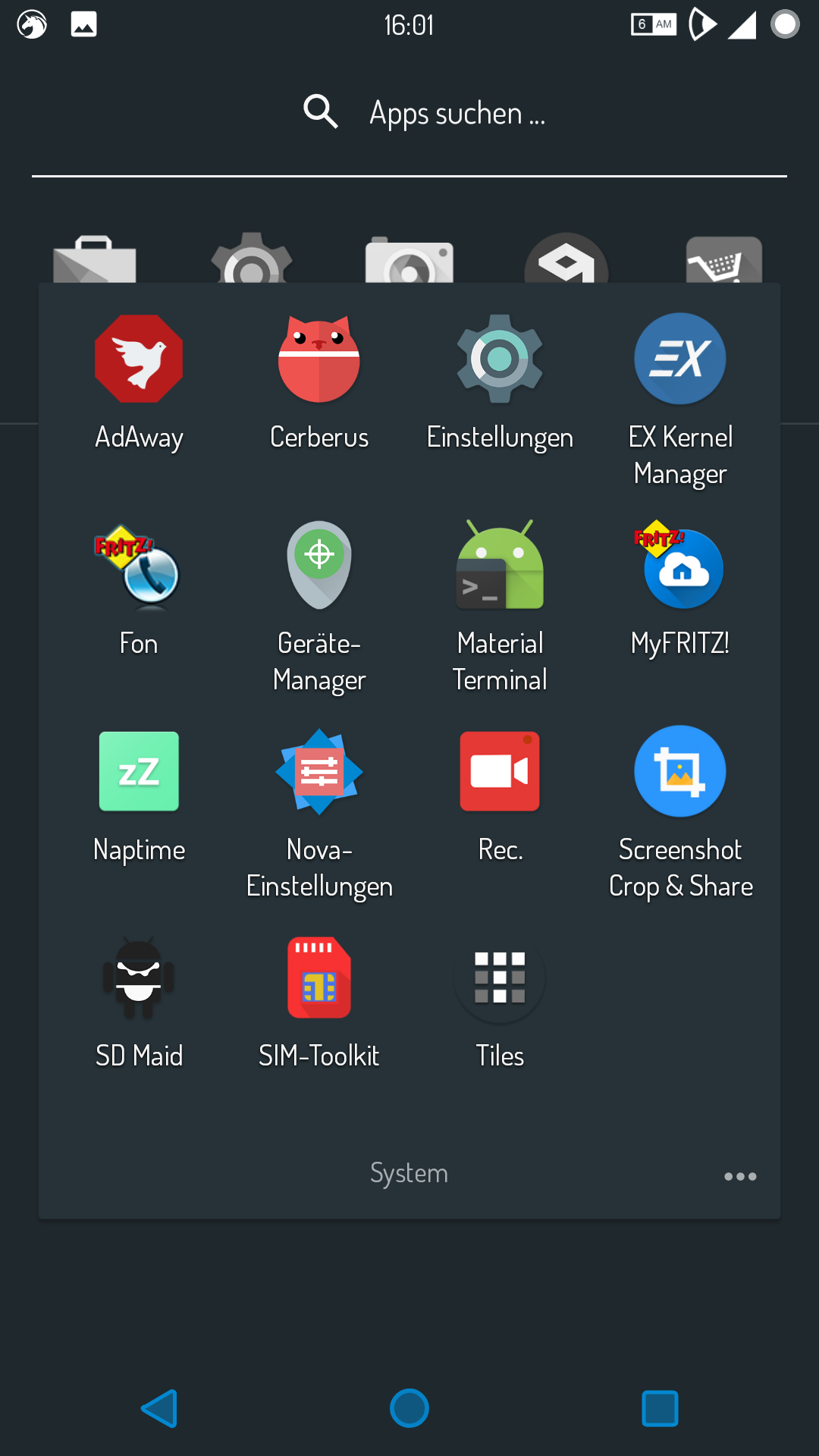Open the MyFRITZ! app
Screen dimensions: 819x1456
(x=680, y=566)
